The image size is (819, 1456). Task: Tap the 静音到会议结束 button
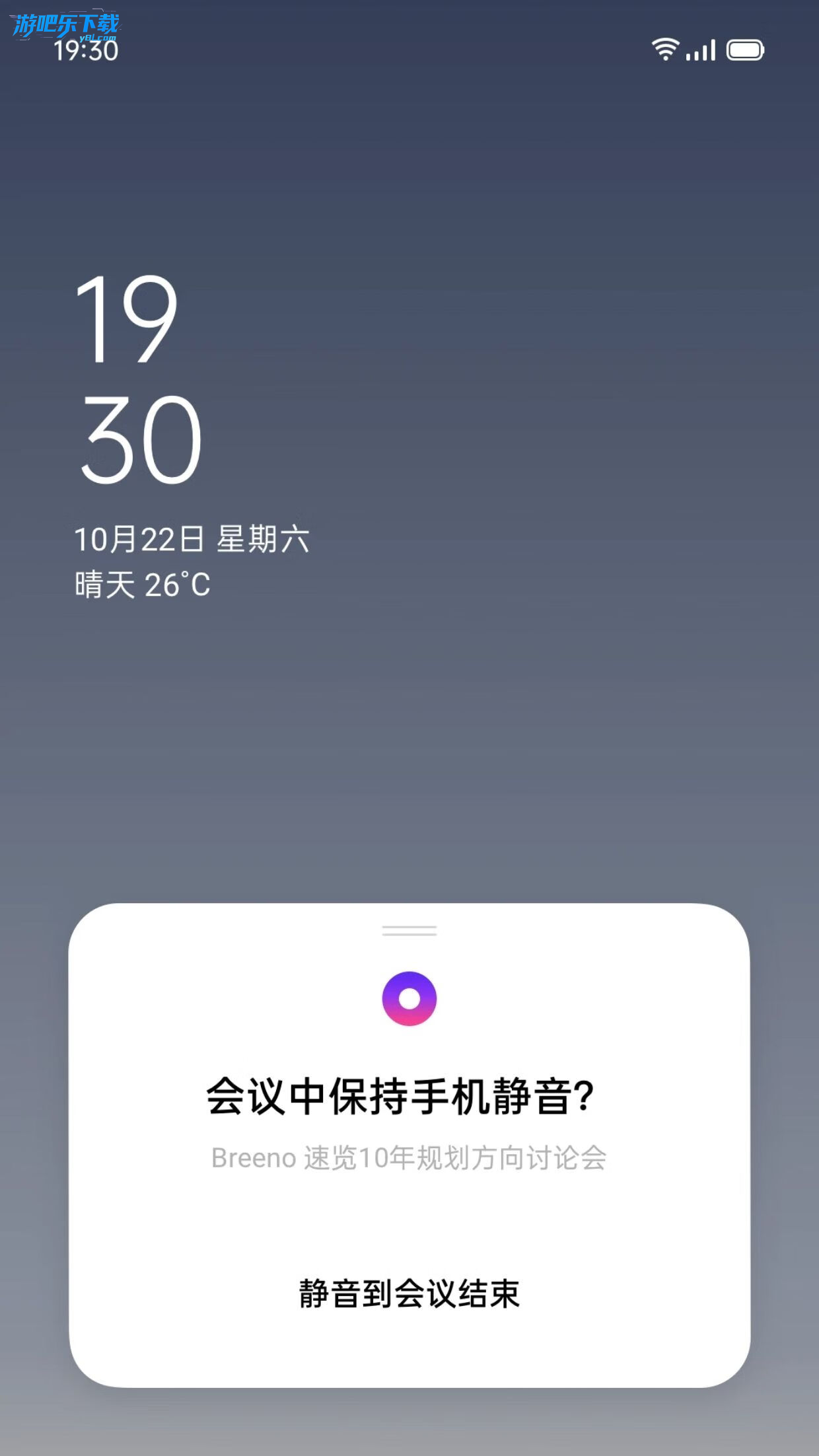pyautogui.click(x=409, y=1293)
